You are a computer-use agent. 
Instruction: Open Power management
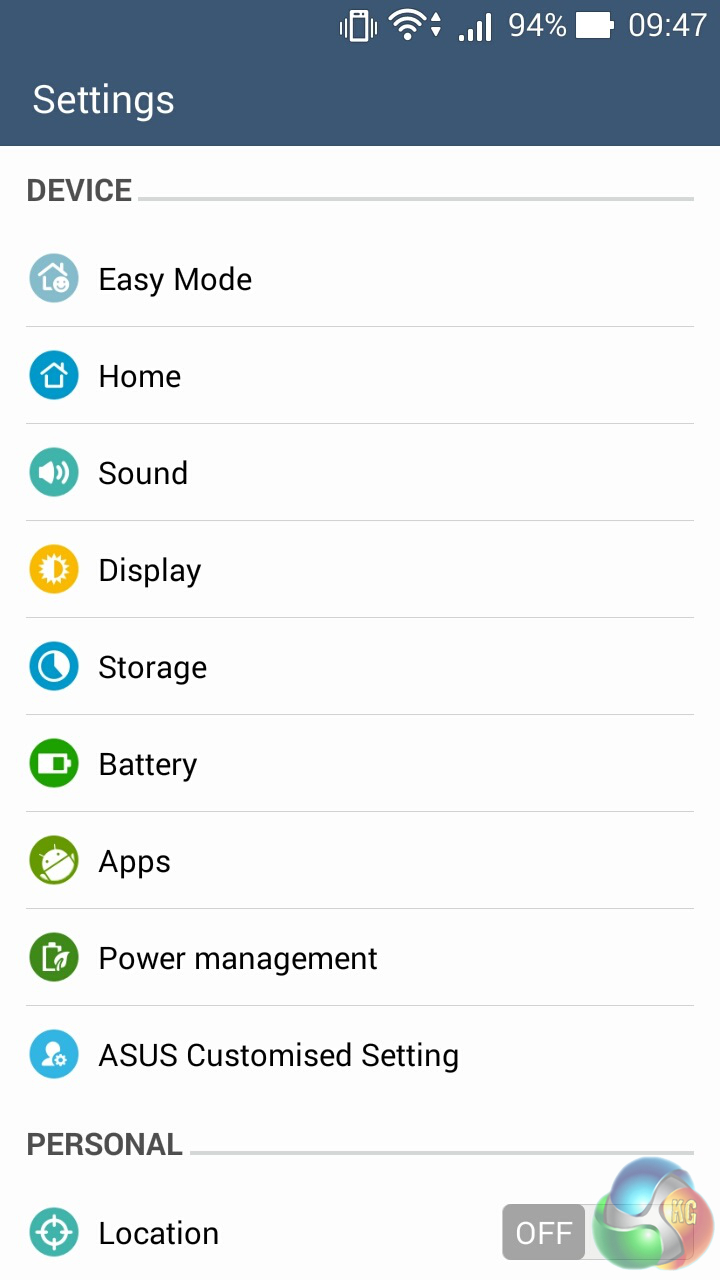coord(238,958)
